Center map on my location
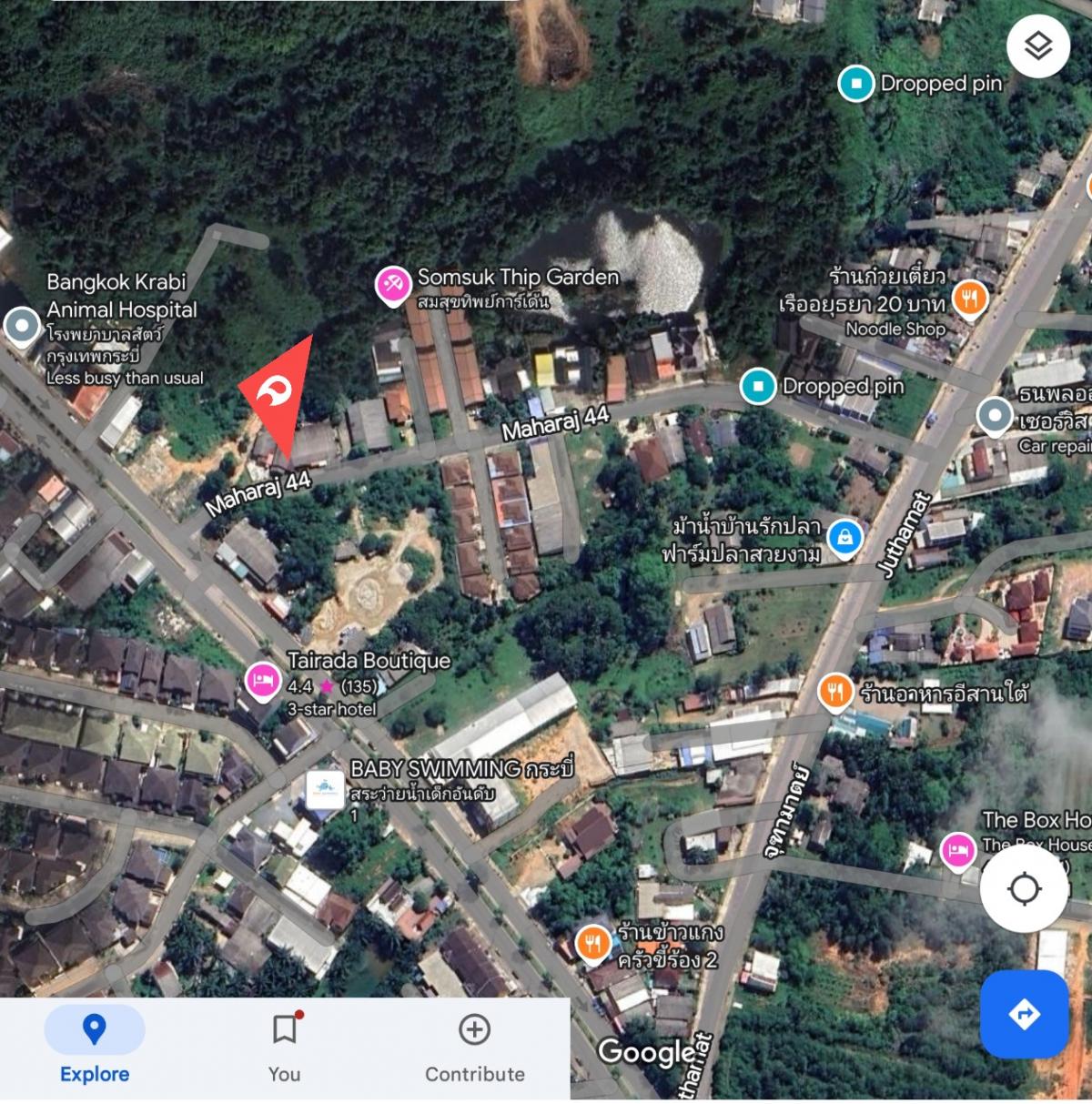Viewport: 1092px width, 1104px height. click(1025, 887)
